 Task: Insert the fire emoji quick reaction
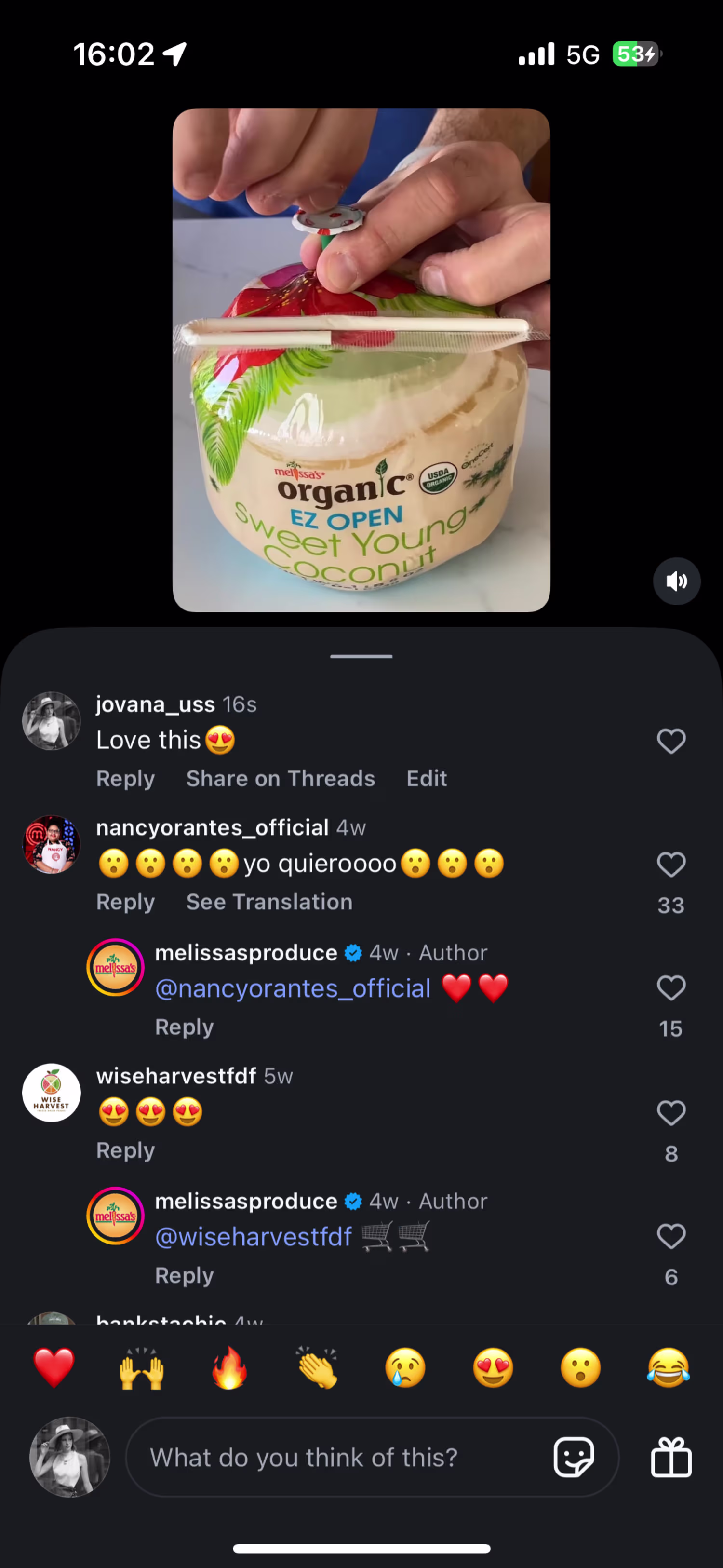[x=229, y=1368]
